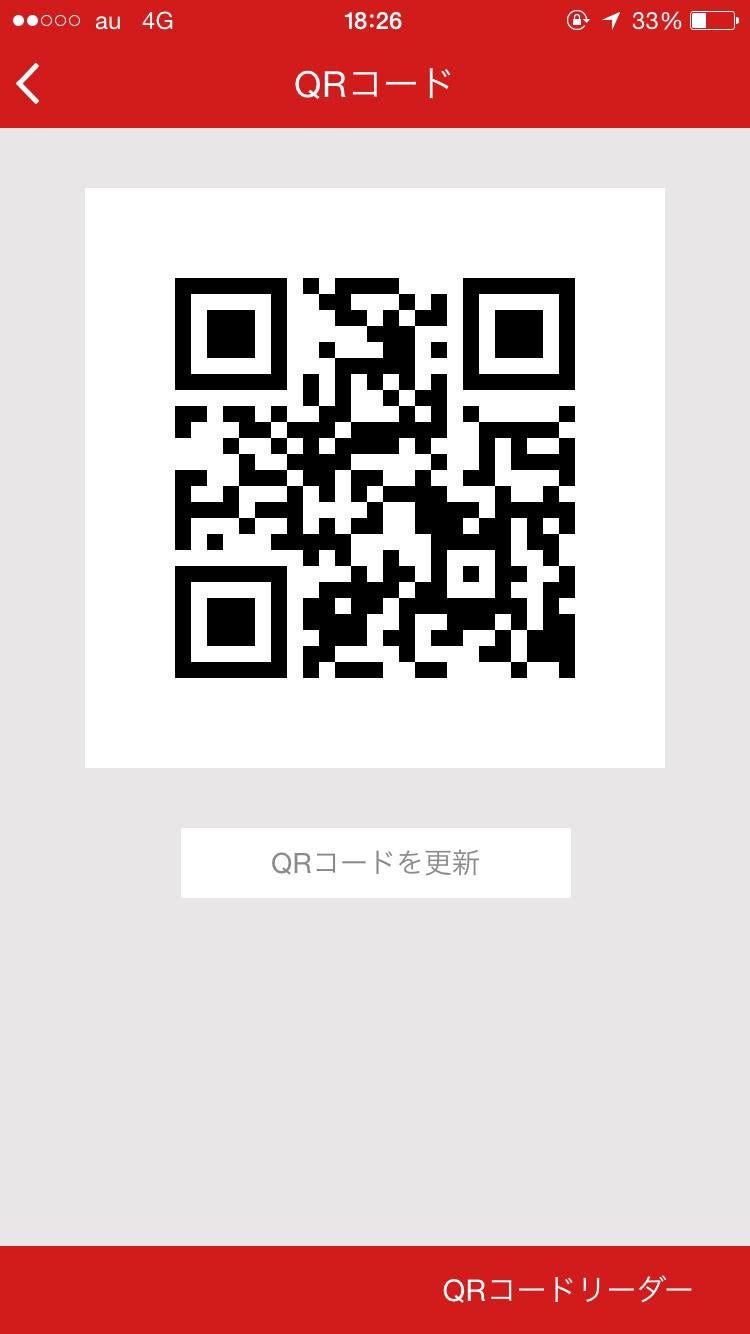This screenshot has height=1334, width=750.
Task: Select the QRコード title in the header
Action: 375,84
